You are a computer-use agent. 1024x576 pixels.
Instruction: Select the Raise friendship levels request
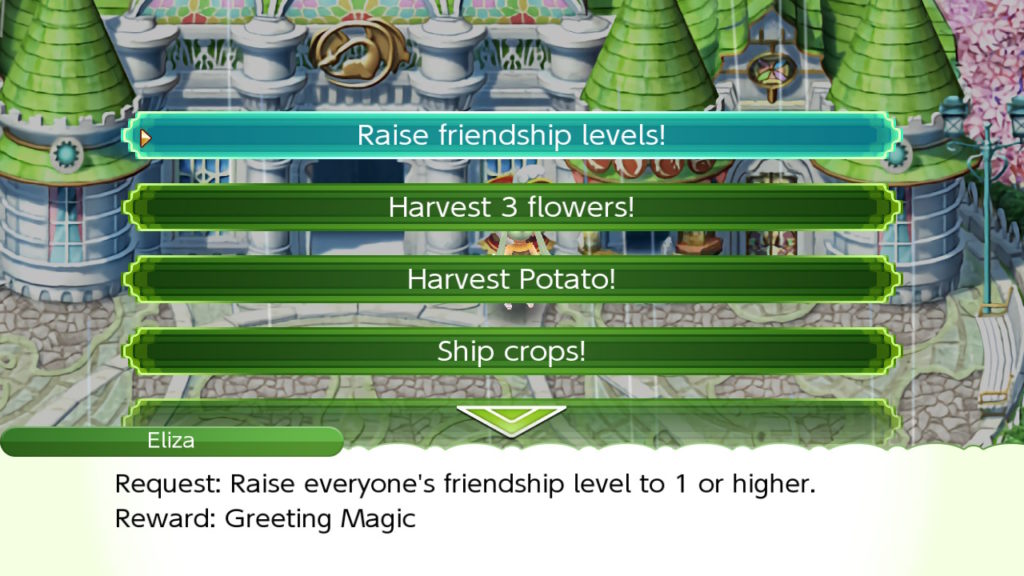[511, 135]
